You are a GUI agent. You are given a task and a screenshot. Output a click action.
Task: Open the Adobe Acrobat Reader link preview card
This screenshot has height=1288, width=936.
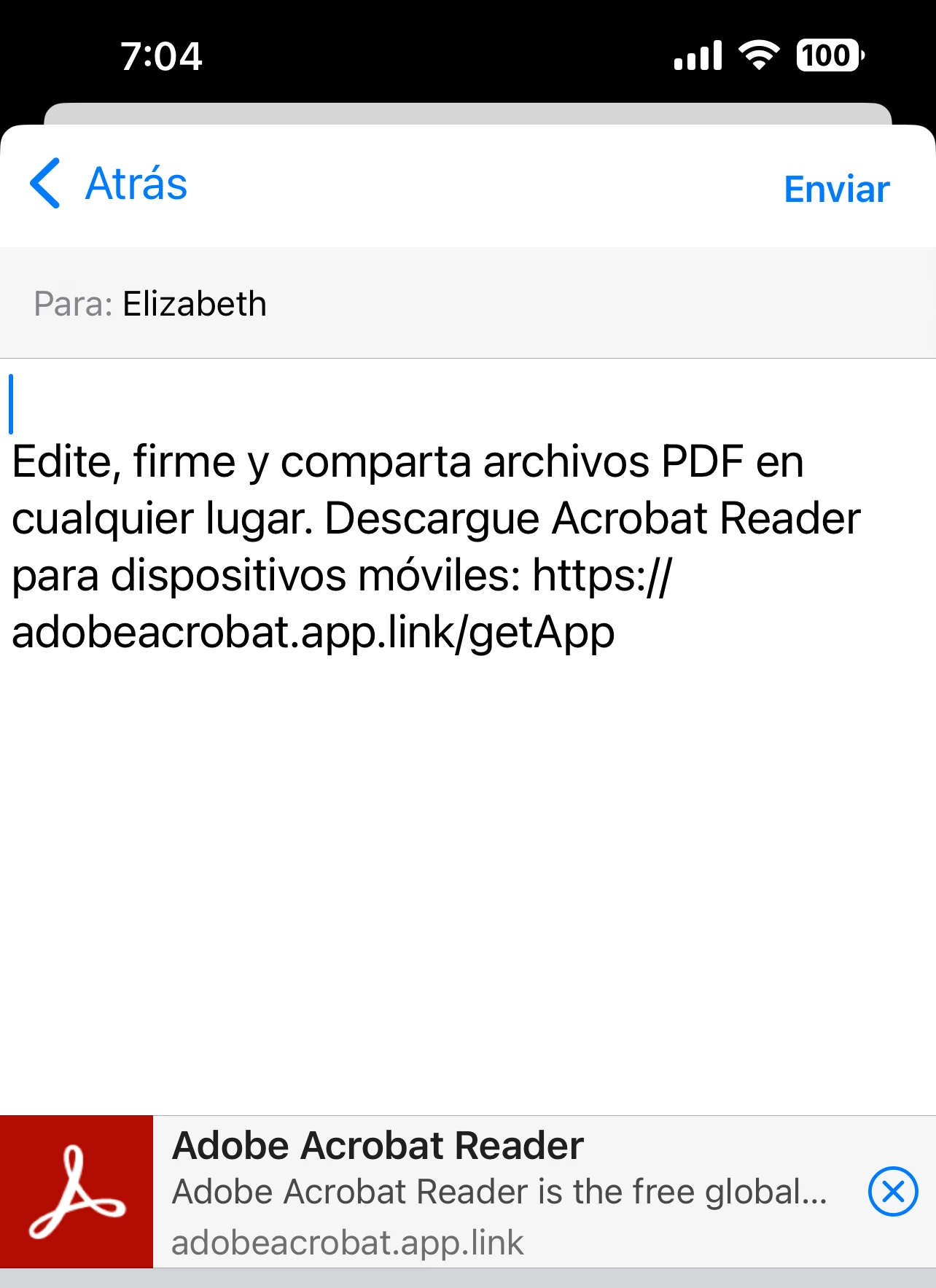[496, 1192]
